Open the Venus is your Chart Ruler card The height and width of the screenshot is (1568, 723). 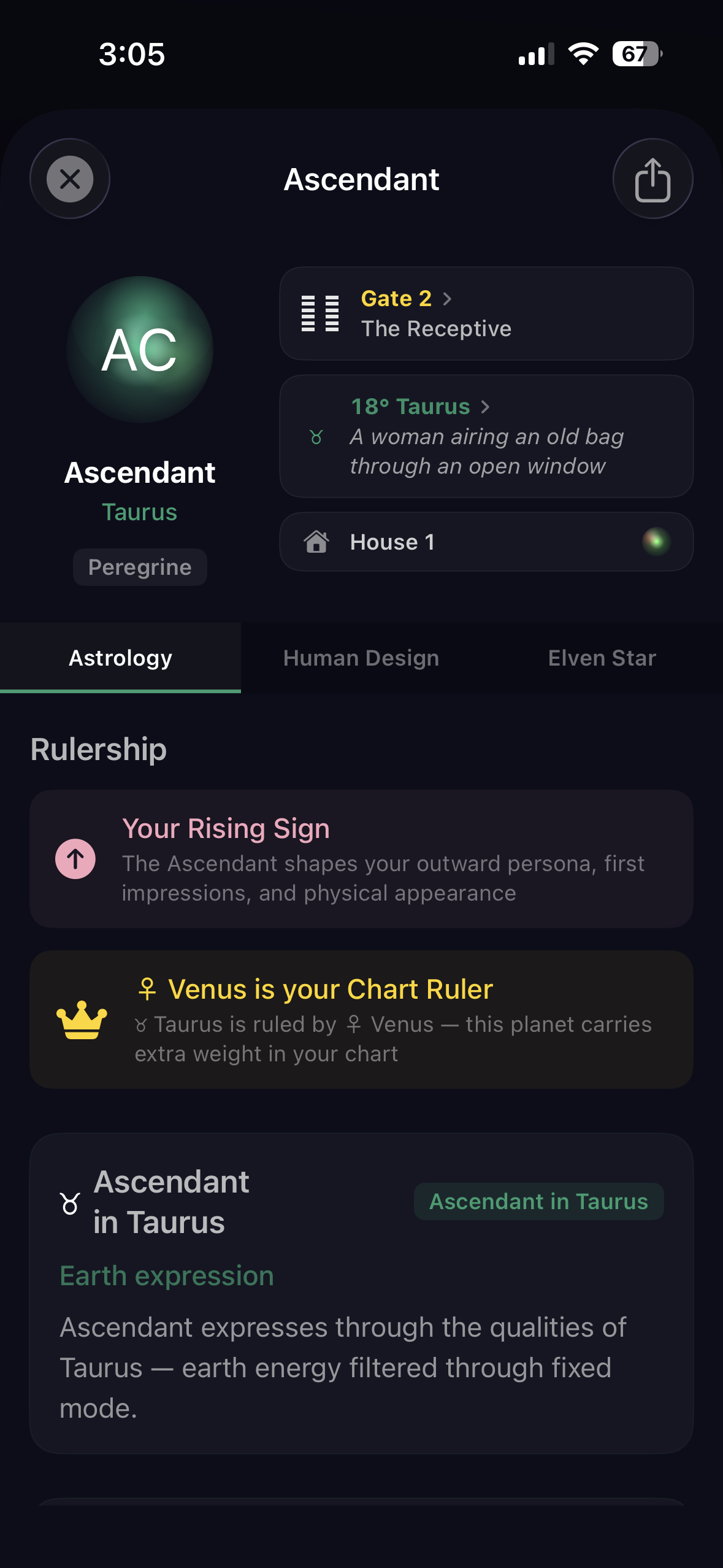pyautogui.click(x=361, y=1020)
